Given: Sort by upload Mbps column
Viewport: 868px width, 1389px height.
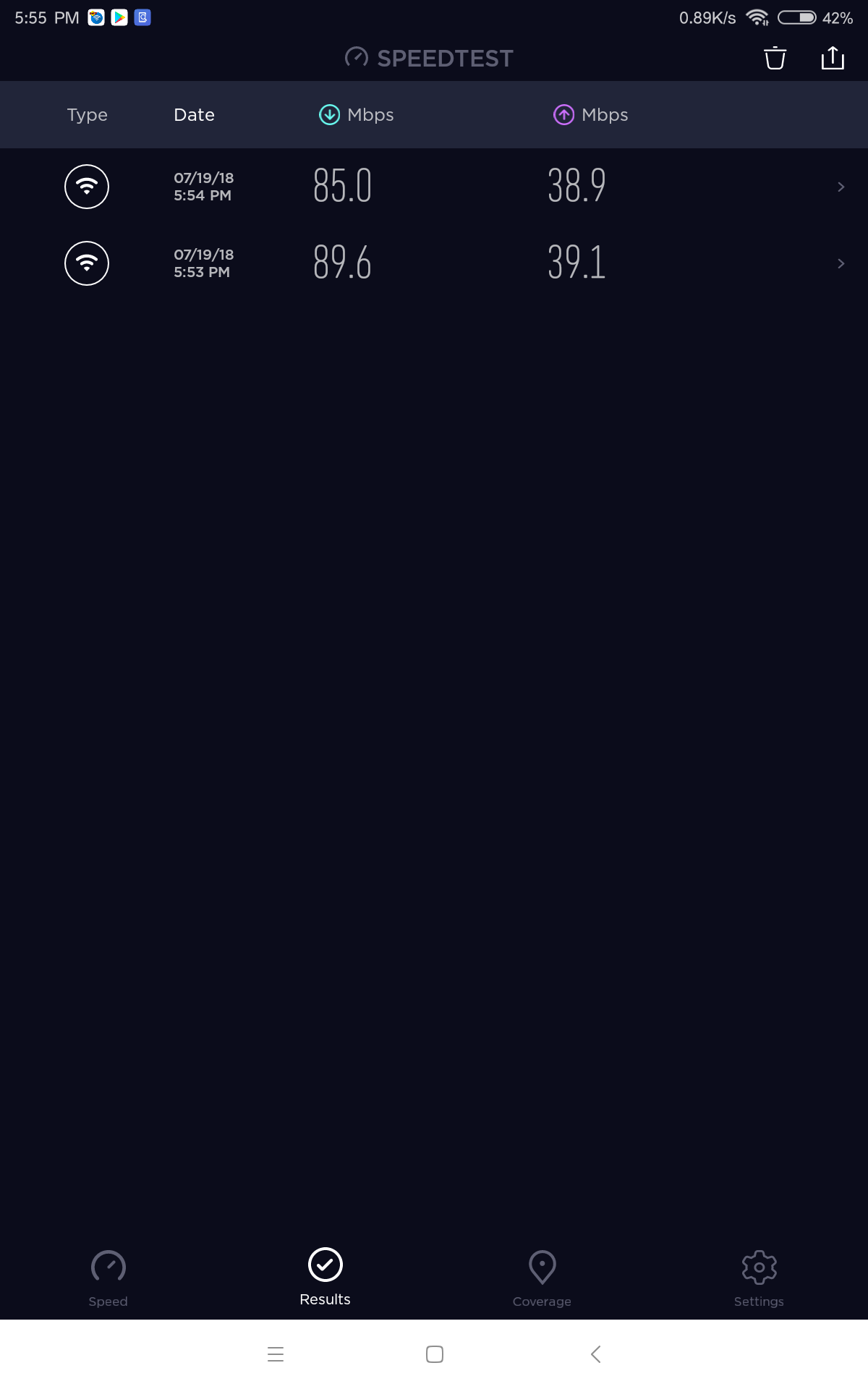Looking at the screenshot, I should 591,115.
